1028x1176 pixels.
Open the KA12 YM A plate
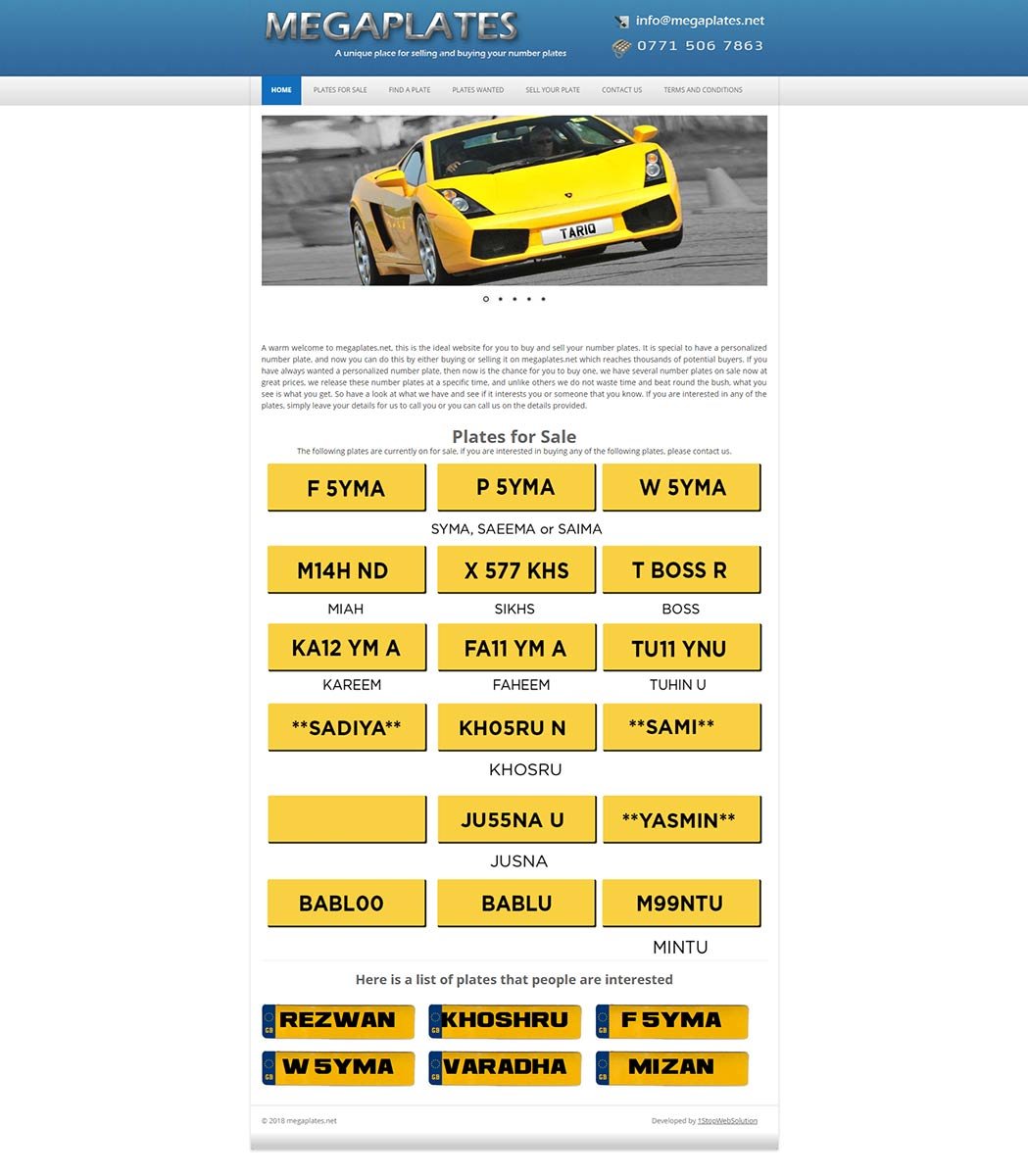(x=346, y=647)
